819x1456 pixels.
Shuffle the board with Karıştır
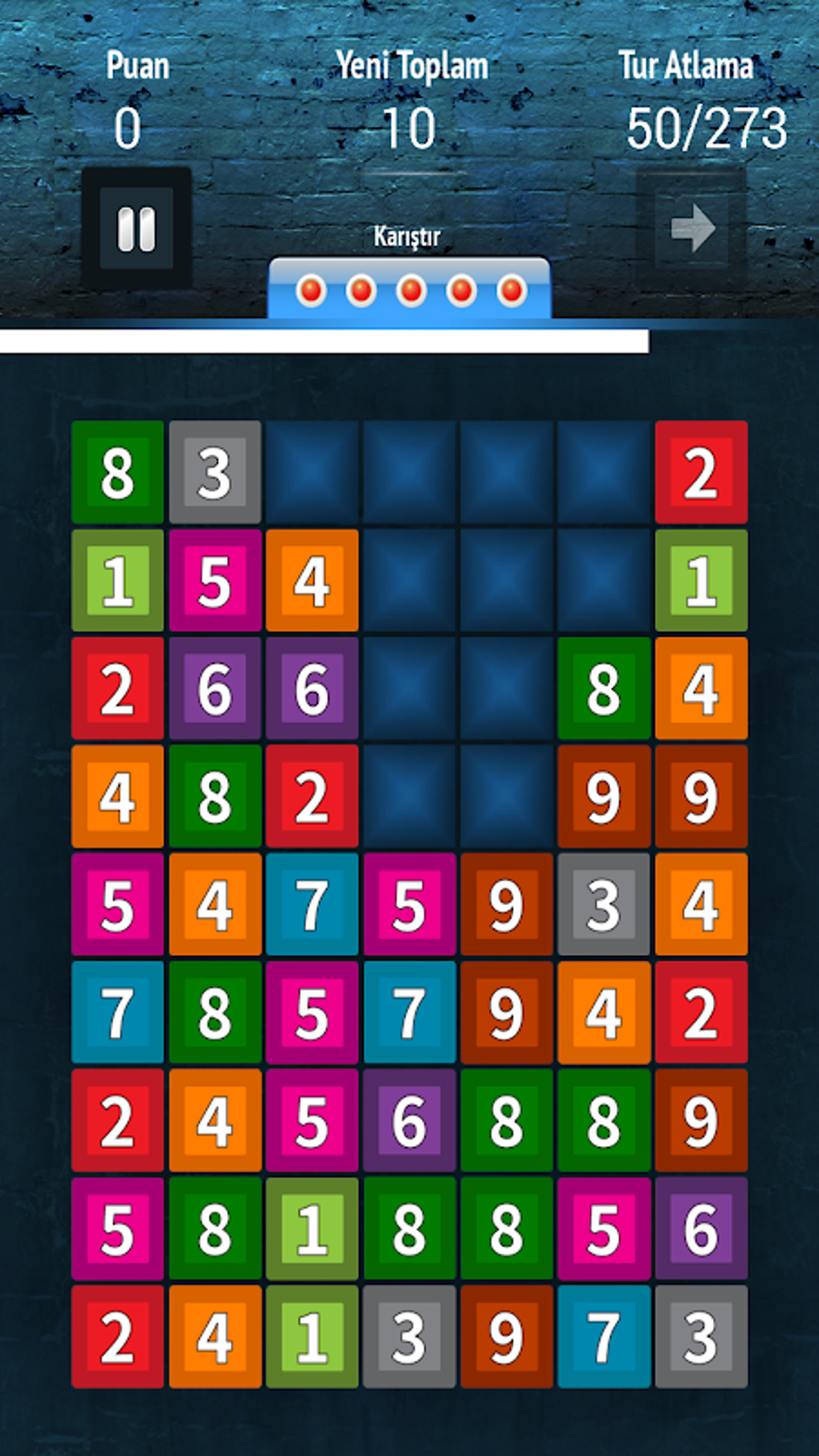point(409,288)
